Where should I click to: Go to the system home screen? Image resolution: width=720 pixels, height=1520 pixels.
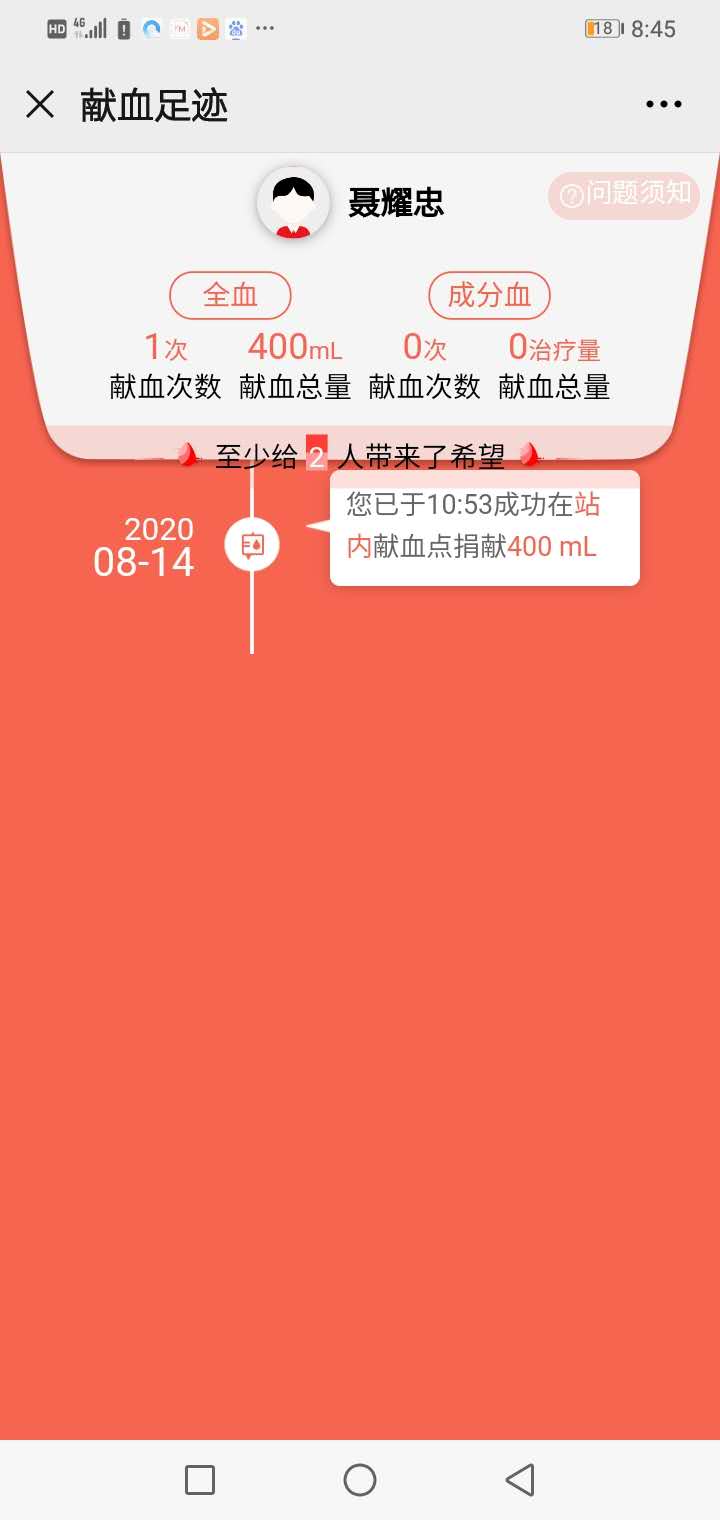(360, 1479)
